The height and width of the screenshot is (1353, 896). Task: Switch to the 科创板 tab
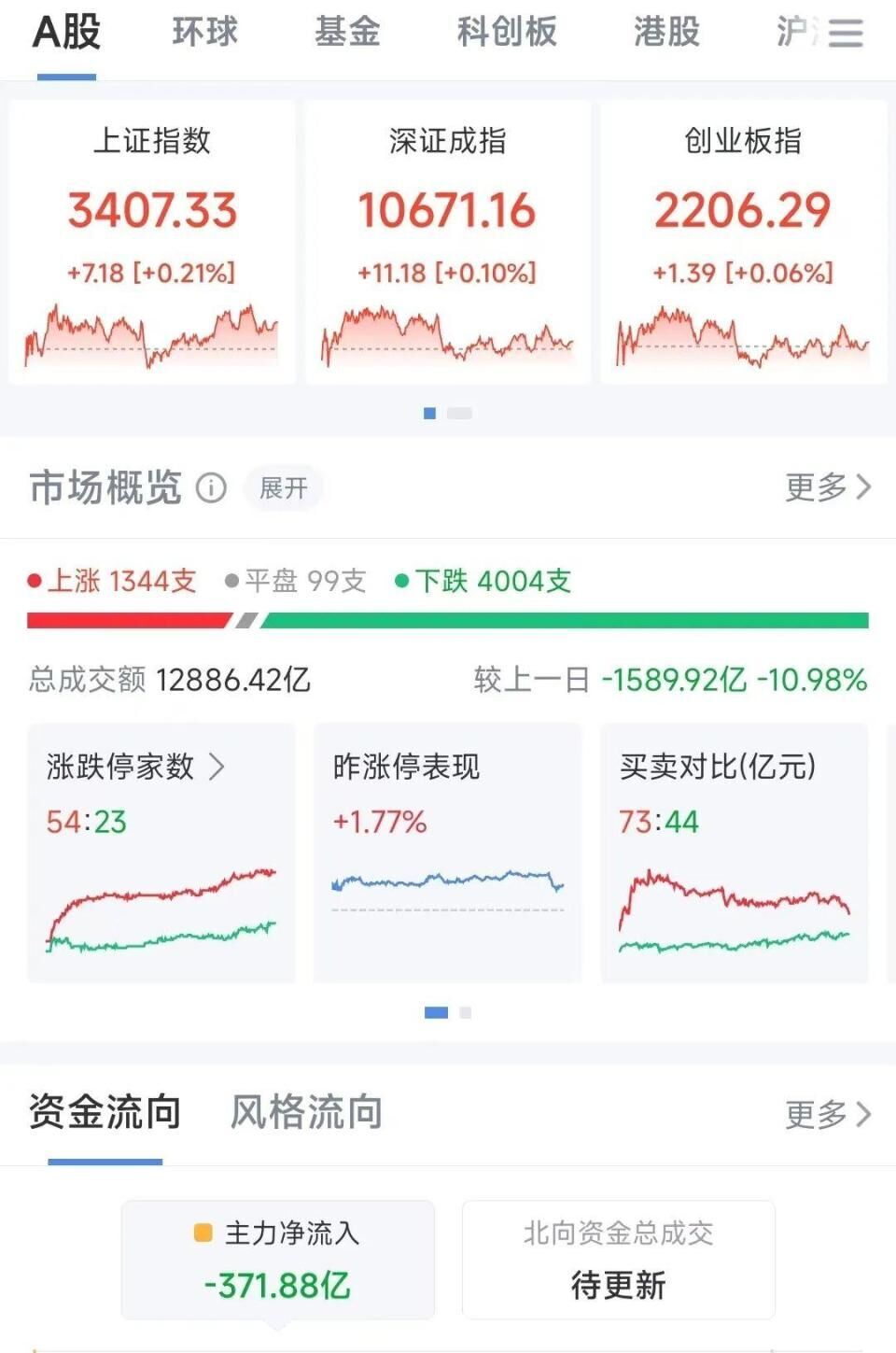pyautogui.click(x=507, y=33)
